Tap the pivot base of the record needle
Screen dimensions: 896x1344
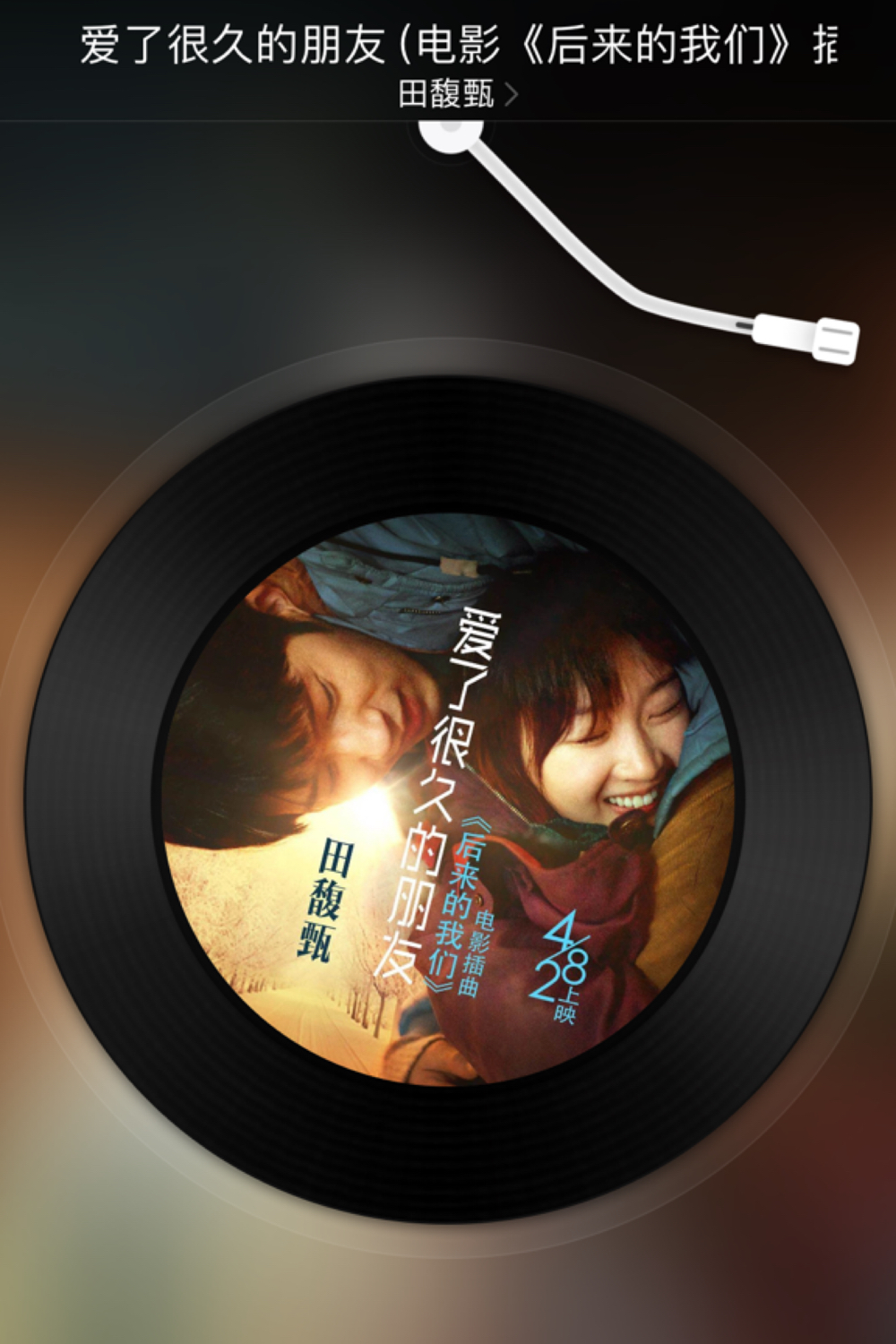click(452, 134)
